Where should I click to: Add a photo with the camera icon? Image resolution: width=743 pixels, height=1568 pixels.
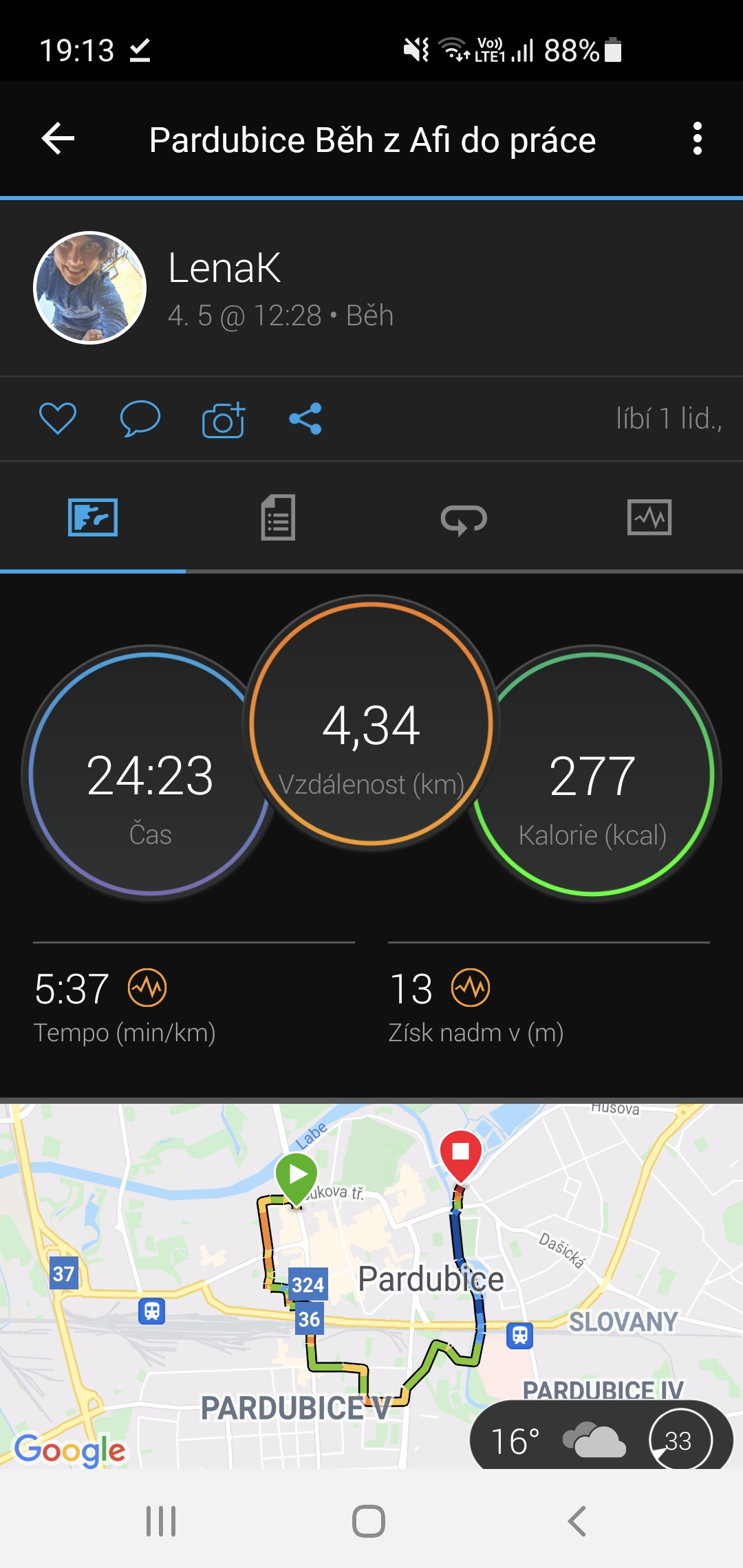(x=224, y=419)
